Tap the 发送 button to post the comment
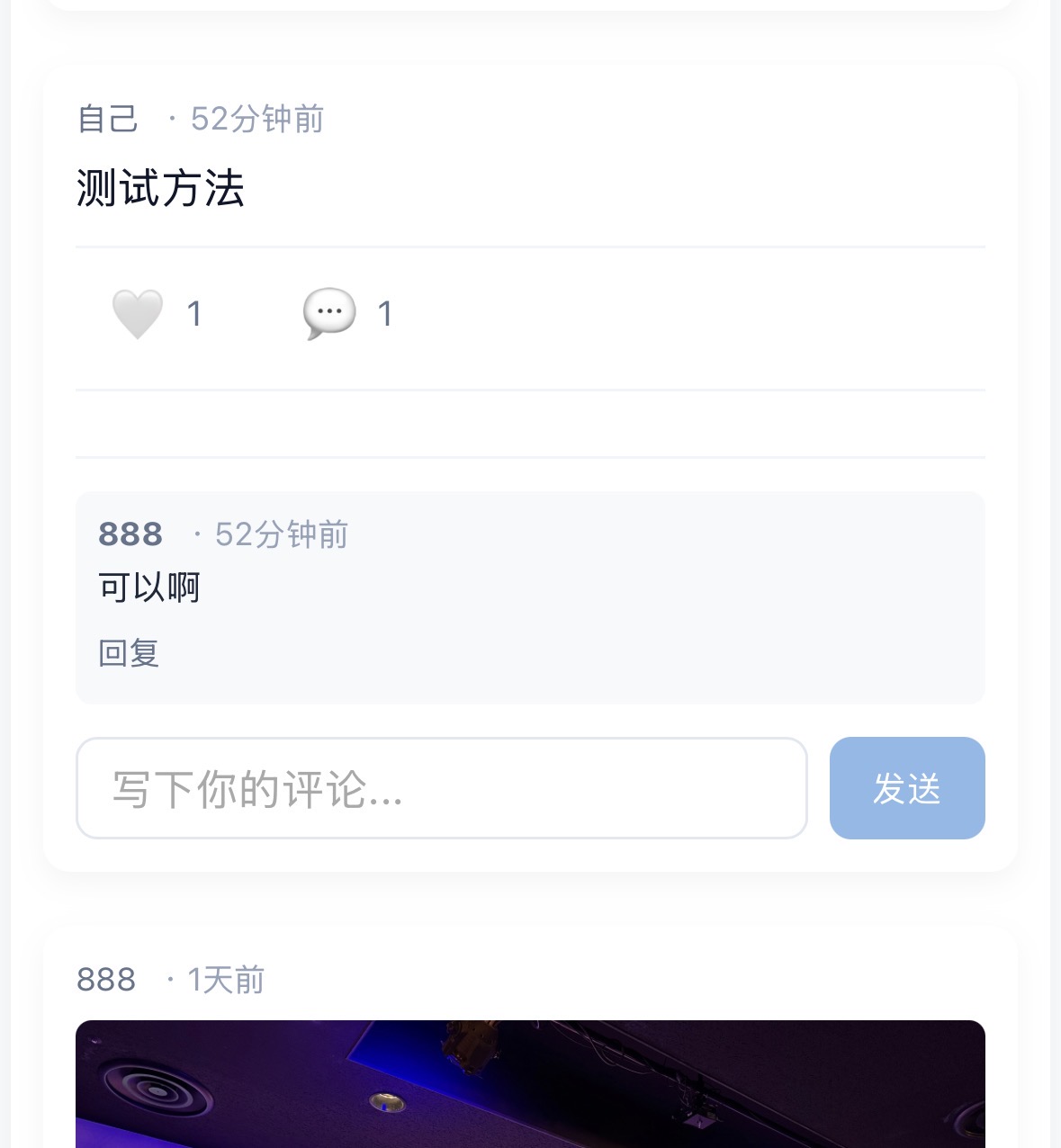The image size is (1061, 1148). point(906,788)
